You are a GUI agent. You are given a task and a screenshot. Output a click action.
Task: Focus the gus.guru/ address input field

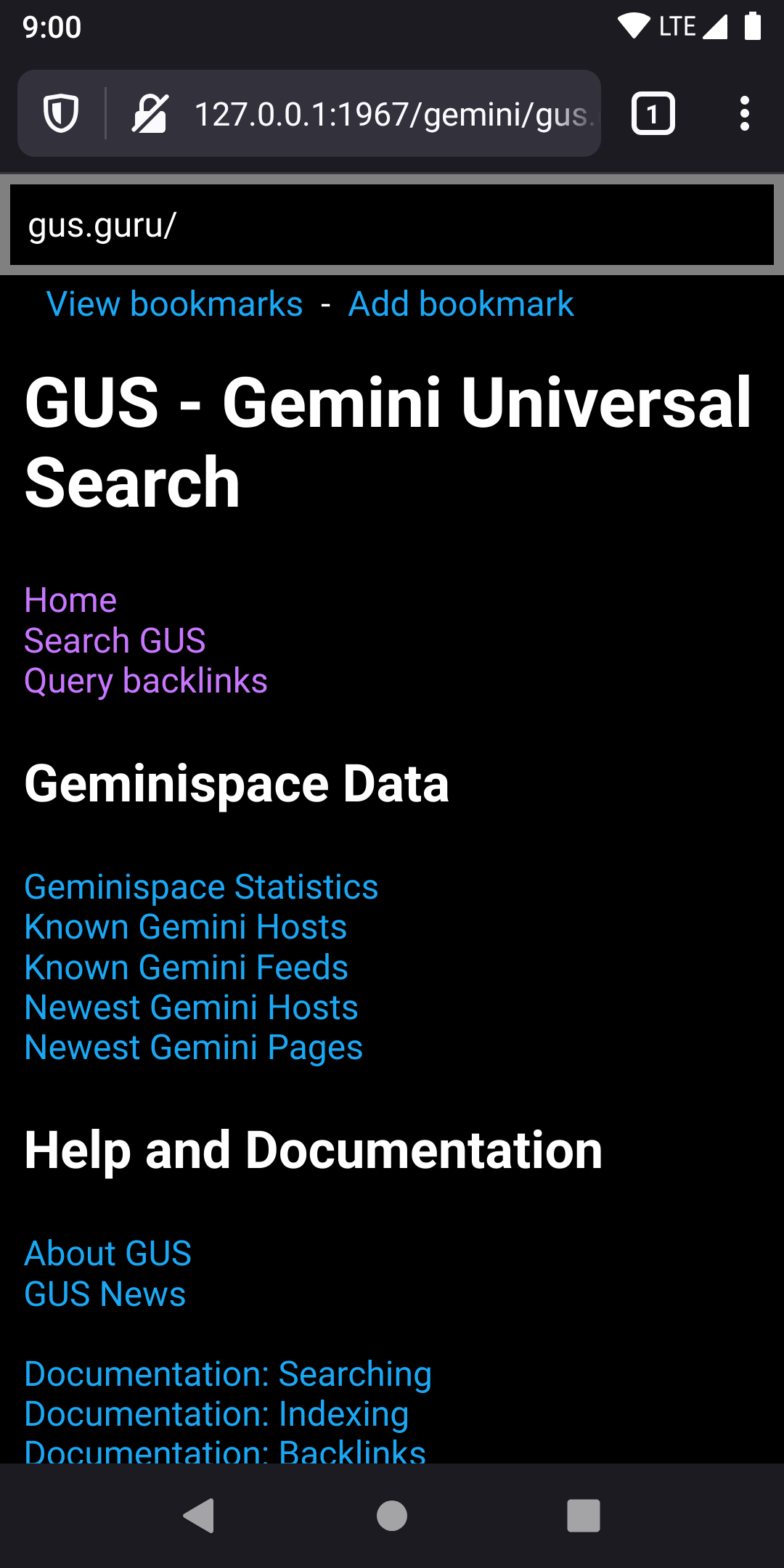tap(392, 225)
